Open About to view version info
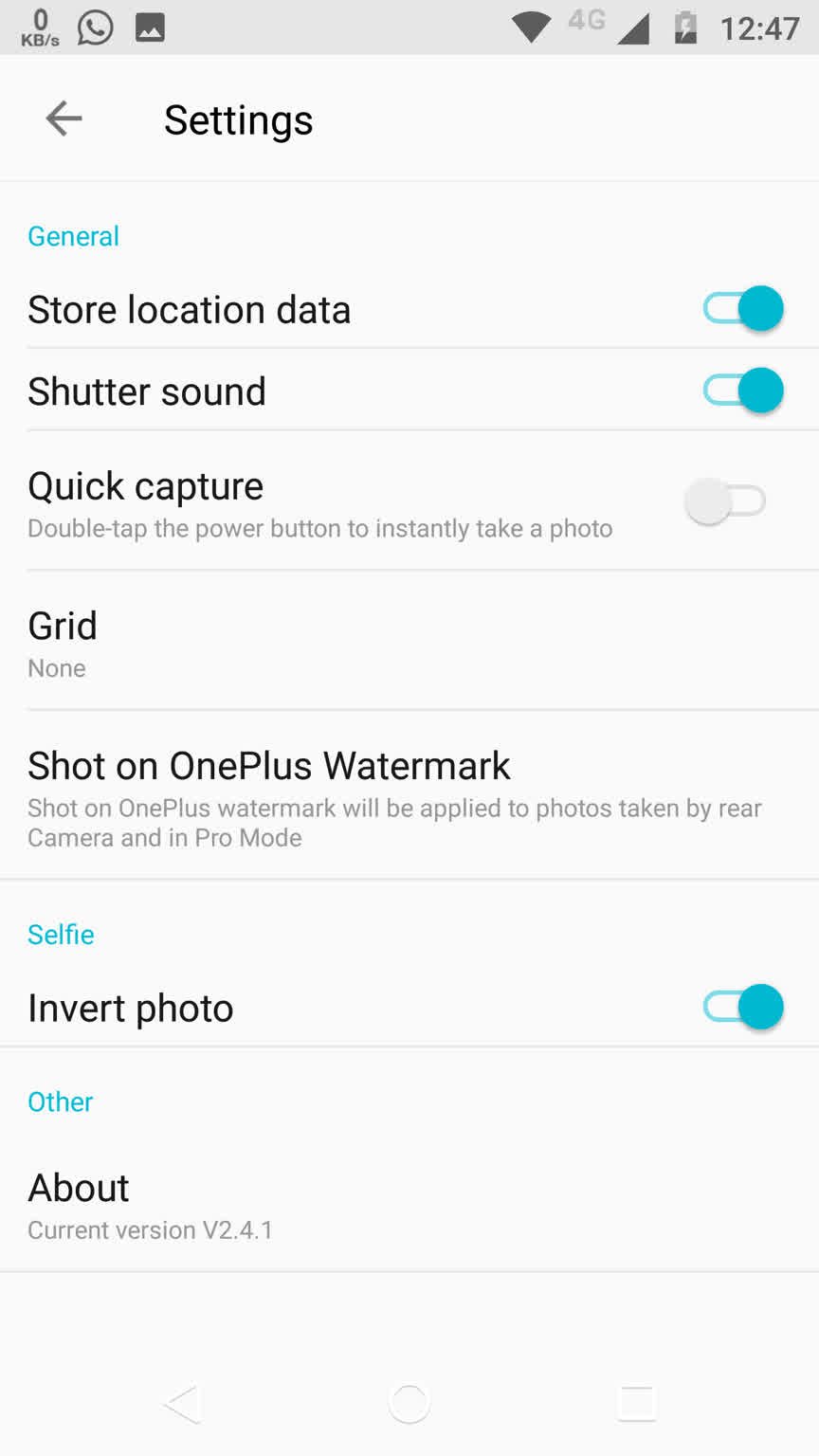819x1456 pixels. pyautogui.click(x=409, y=1205)
